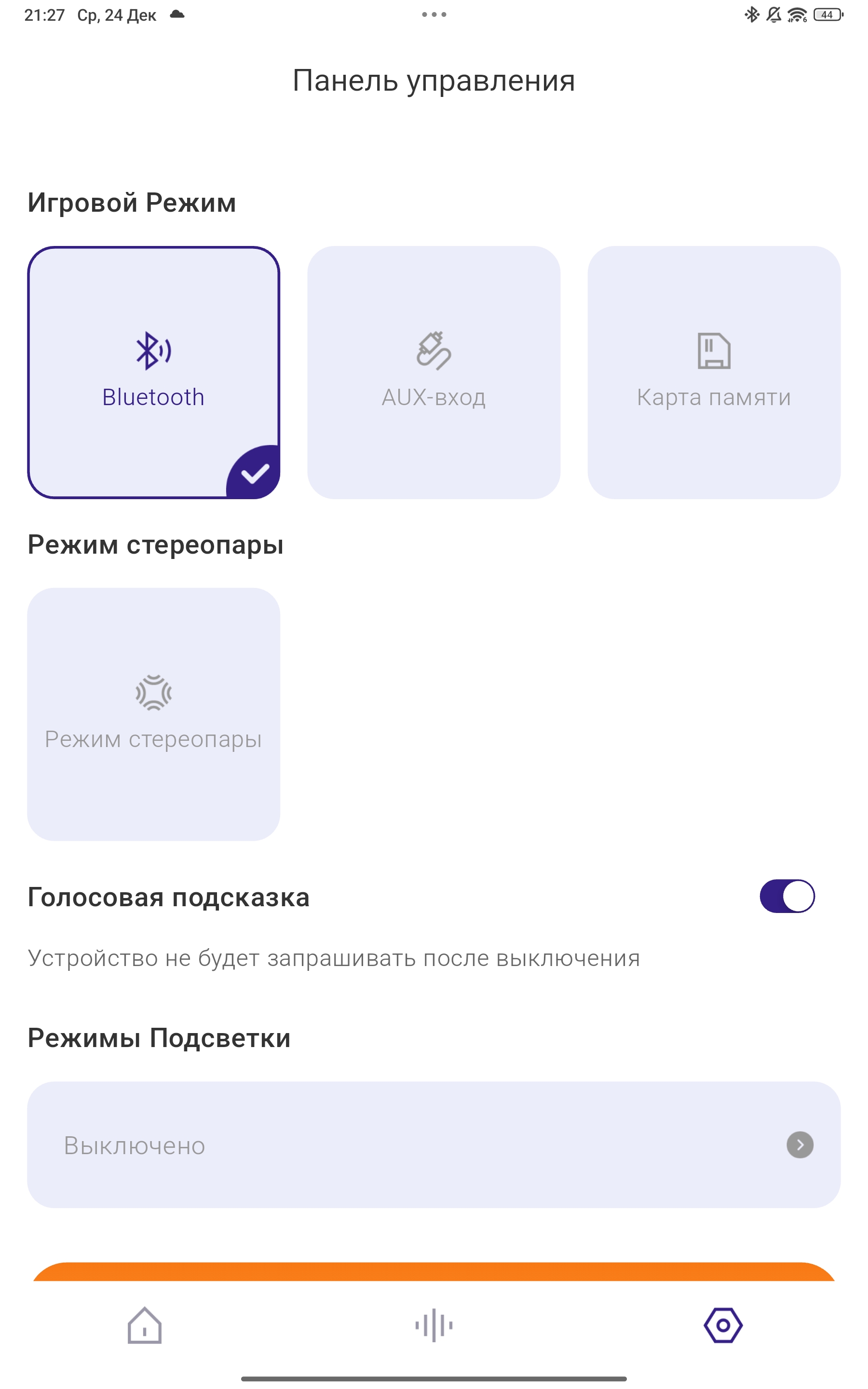This screenshot has width=868, height=1389.
Task: Select the Bluetooth input source
Action: coord(153,372)
